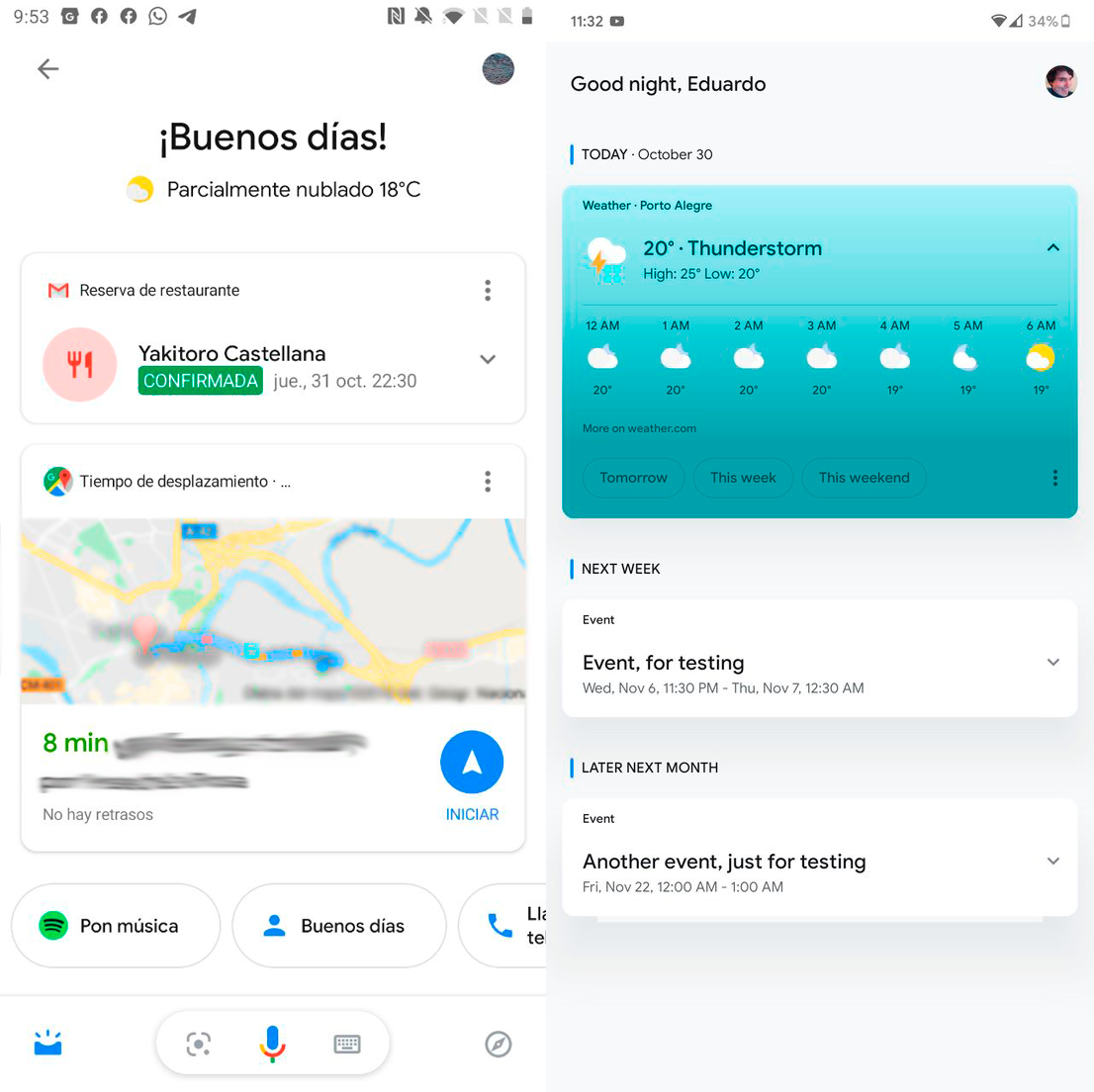Collapse the Porto Alegre weather card
This screenshot has width=1094, height=1092.
point(1053,248)
